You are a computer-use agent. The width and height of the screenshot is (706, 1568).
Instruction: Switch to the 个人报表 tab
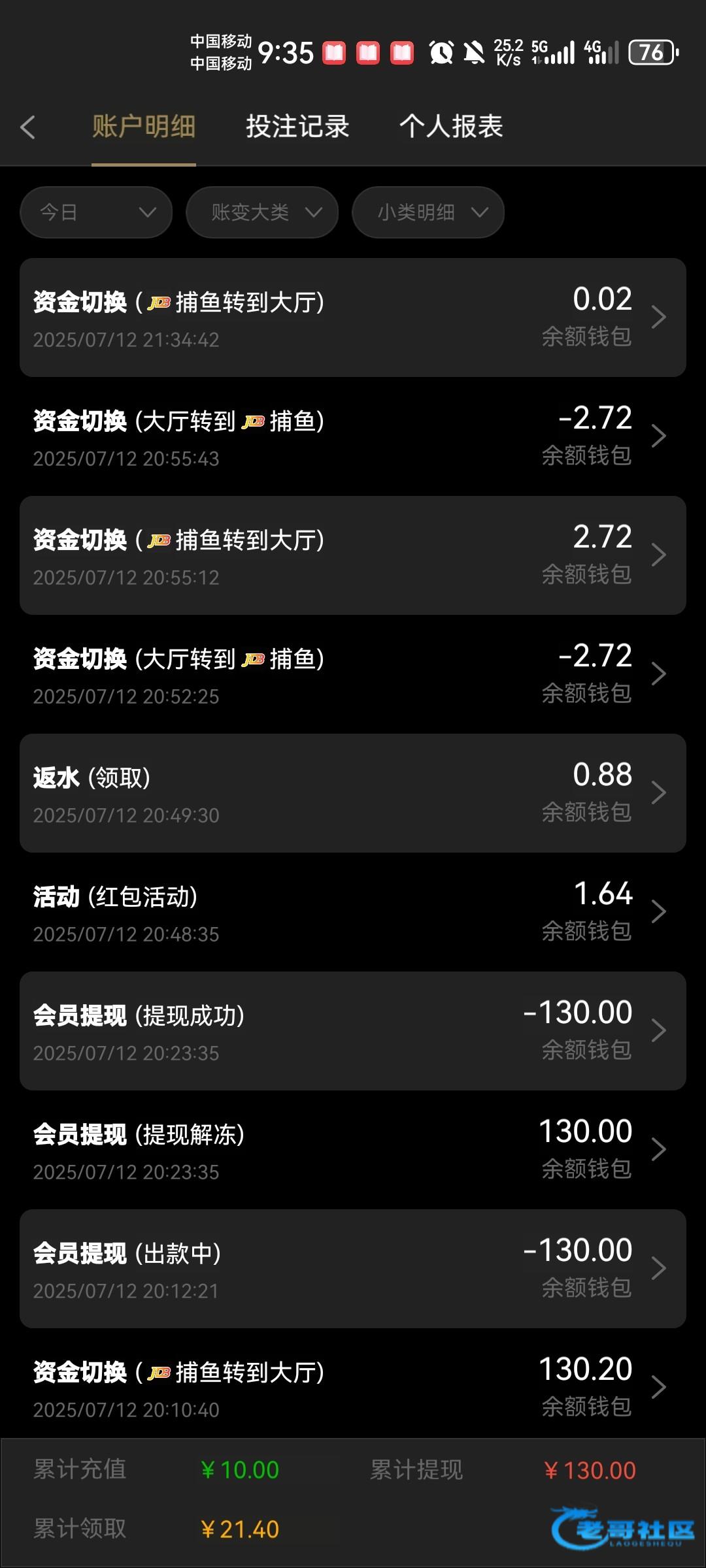(451, 127)
